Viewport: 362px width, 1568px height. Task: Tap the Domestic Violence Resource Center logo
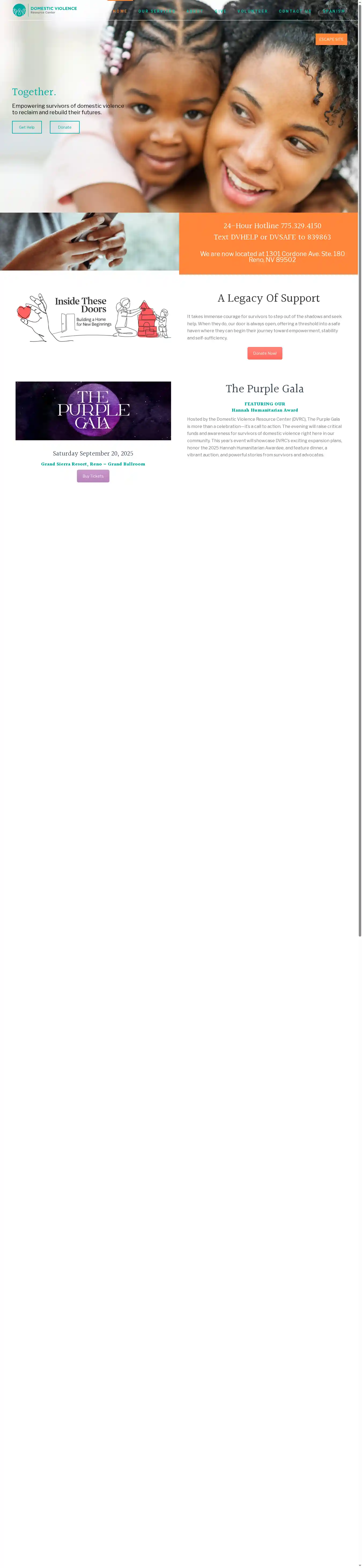coord(45,10)
